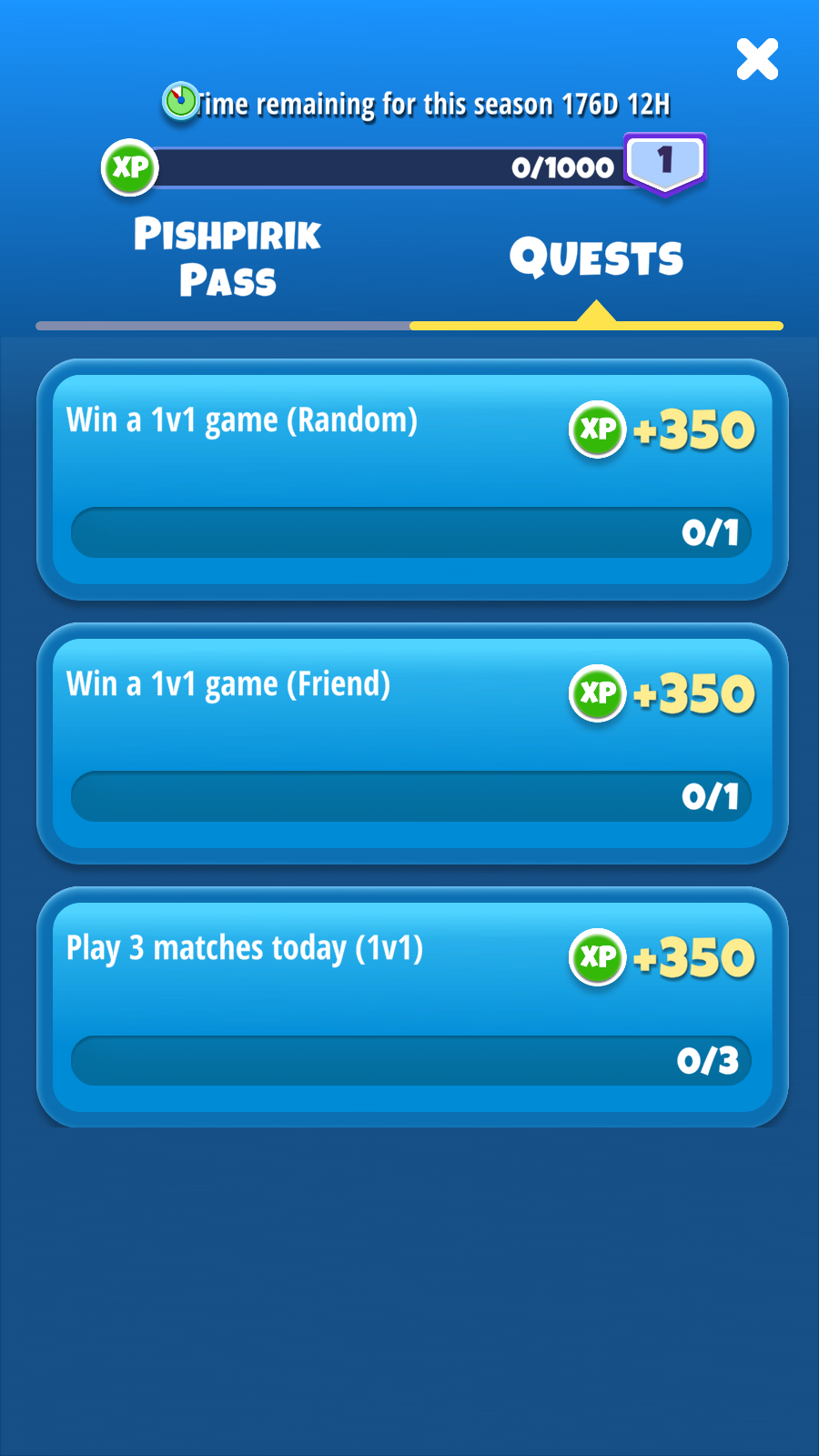Open the Play 3 matches today quest
This screenshot has width=819, height=1456.
(412, 1007)
